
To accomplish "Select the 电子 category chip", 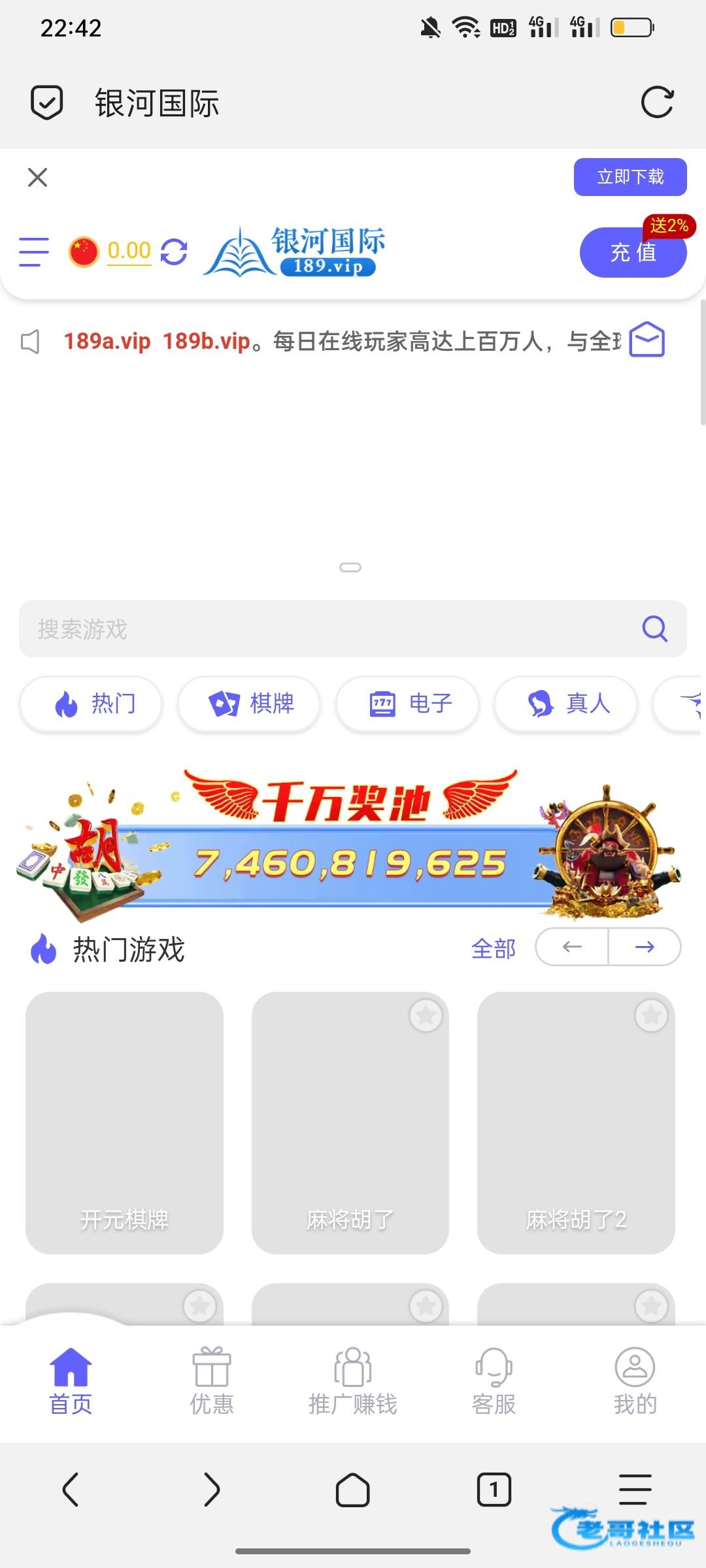I will coord(408,704).
